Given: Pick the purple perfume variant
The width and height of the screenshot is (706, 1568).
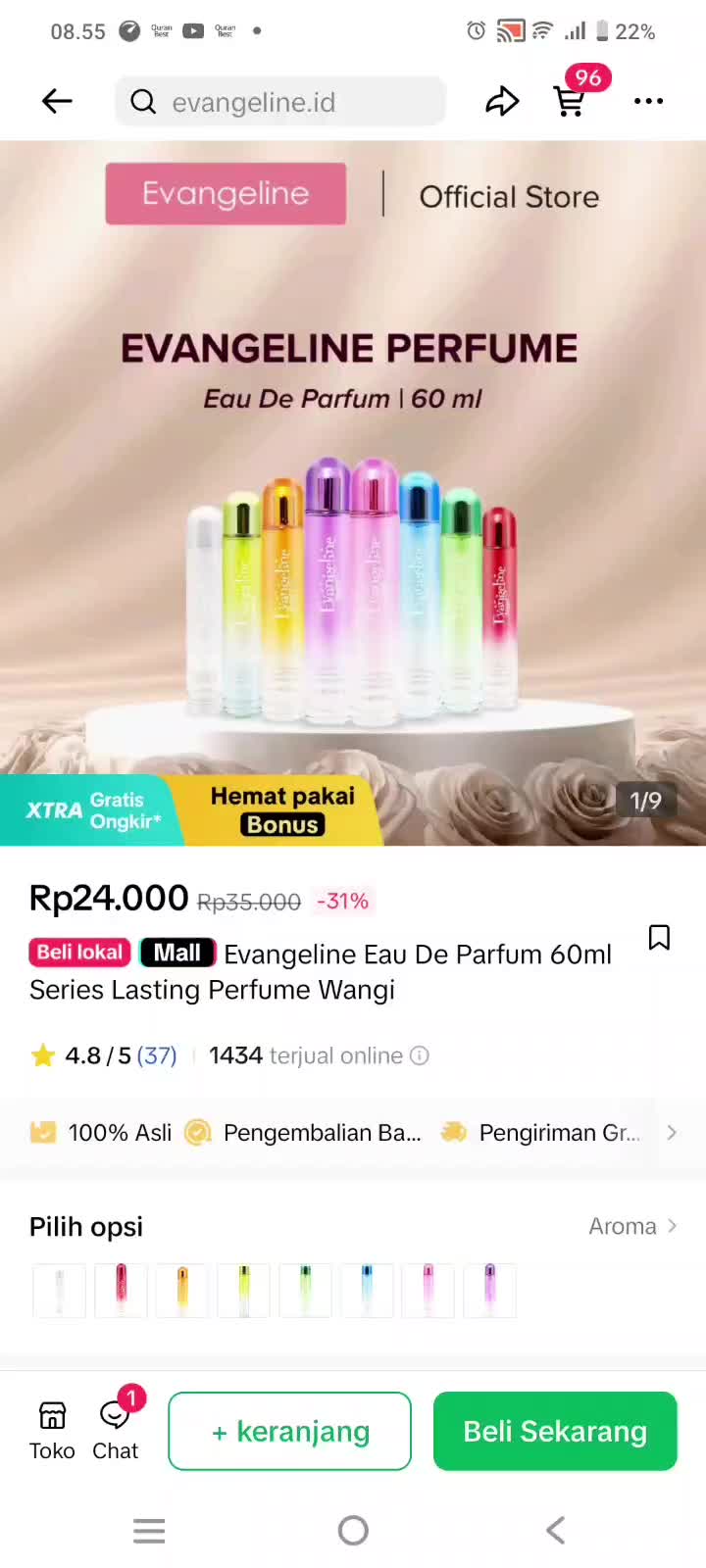Looking at the screenshot, I should click(x=489, y=1290).
